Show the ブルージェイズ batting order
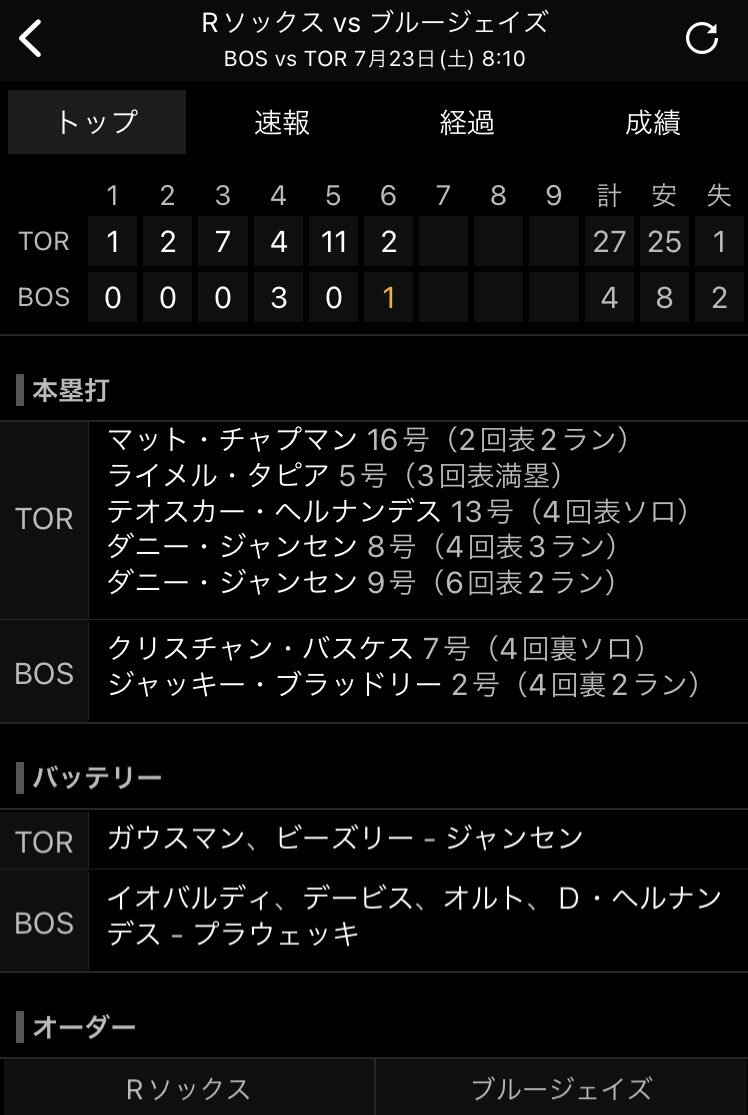This screenshot has width=748, height=1115. (x=561, y=1088)
